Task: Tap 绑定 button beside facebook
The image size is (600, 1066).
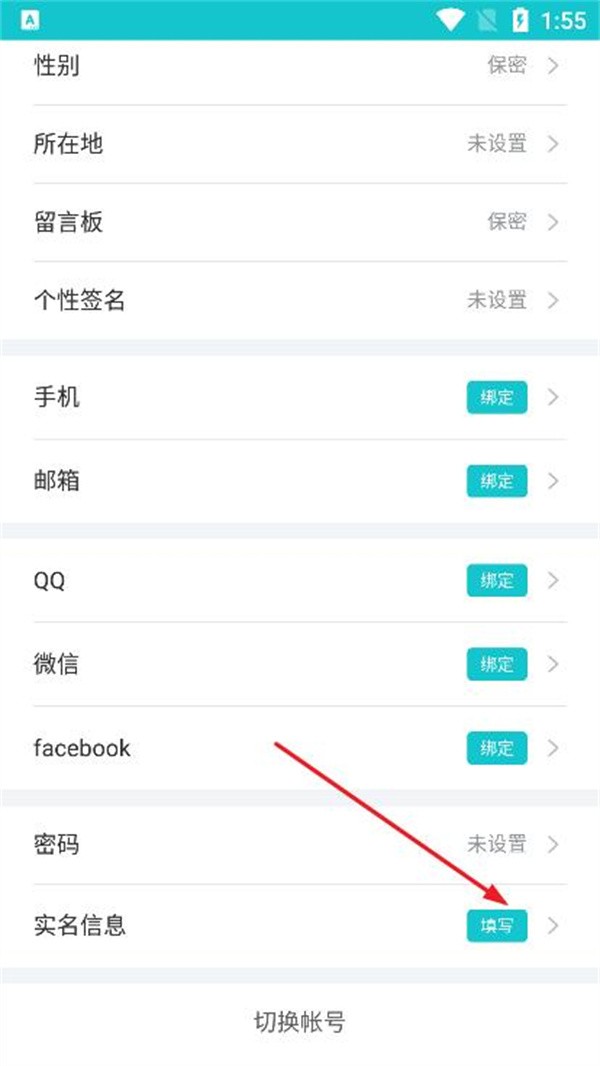Action: [496, 747]
